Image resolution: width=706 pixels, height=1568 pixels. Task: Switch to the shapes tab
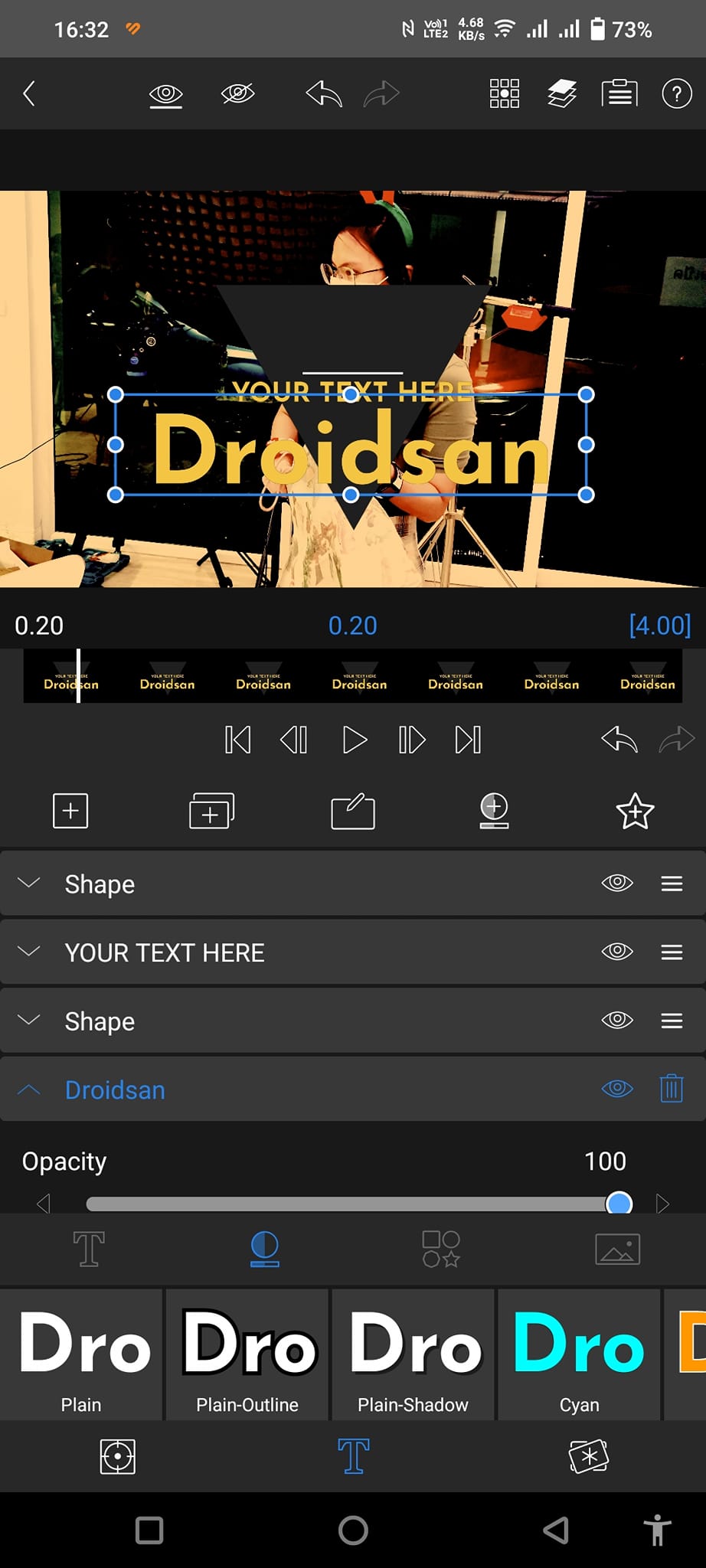[441, 1249]
